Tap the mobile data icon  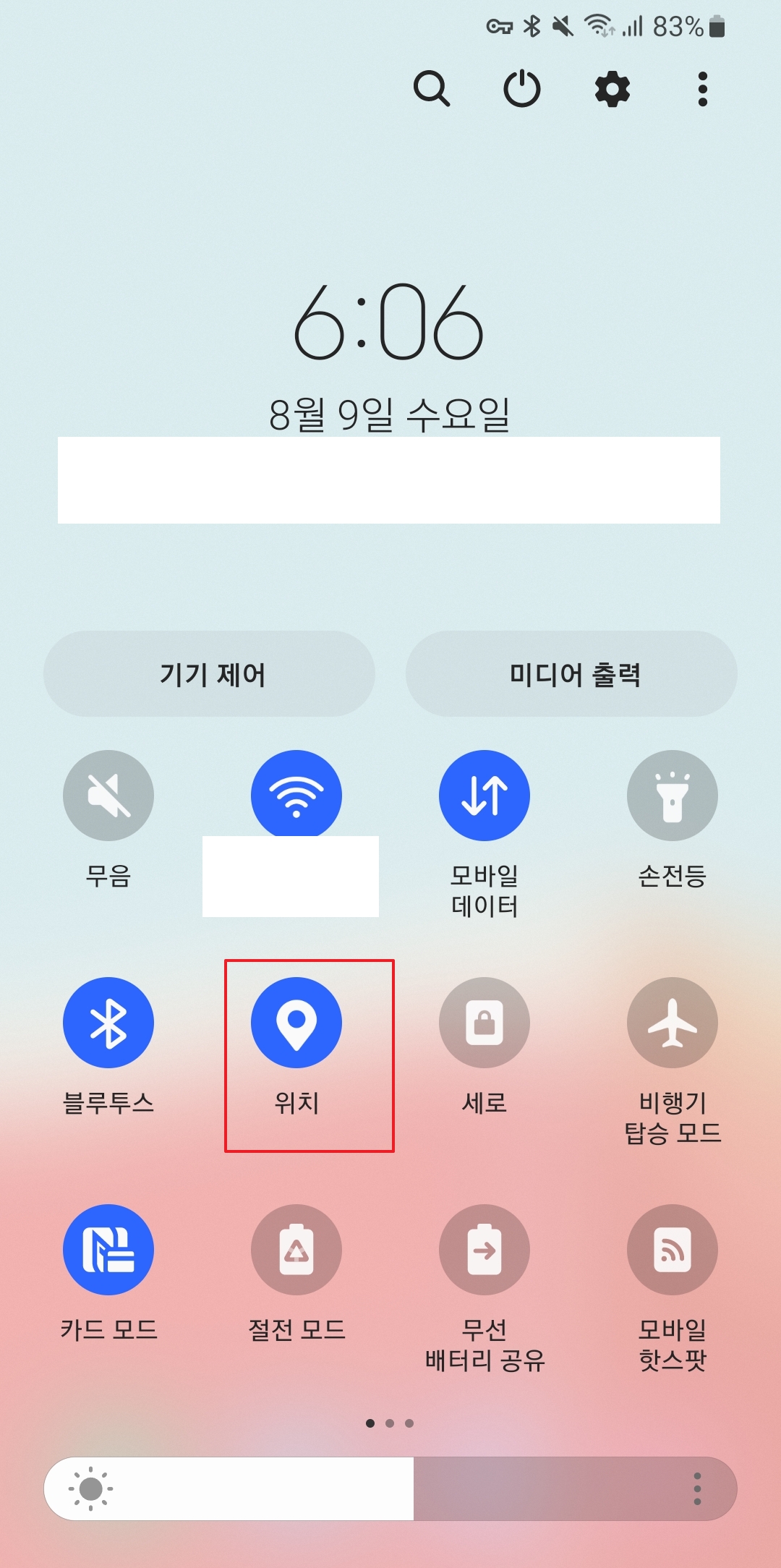(x=484, y=795)
